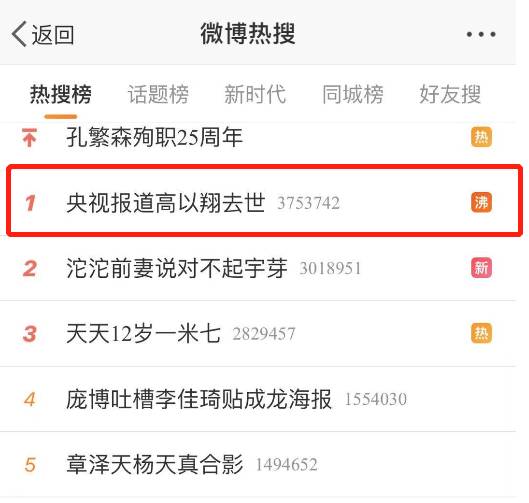The width and height of the screenshot is (529, 503).
Task: Switch to the 好友搜 tab
Action: pos(450,94)
